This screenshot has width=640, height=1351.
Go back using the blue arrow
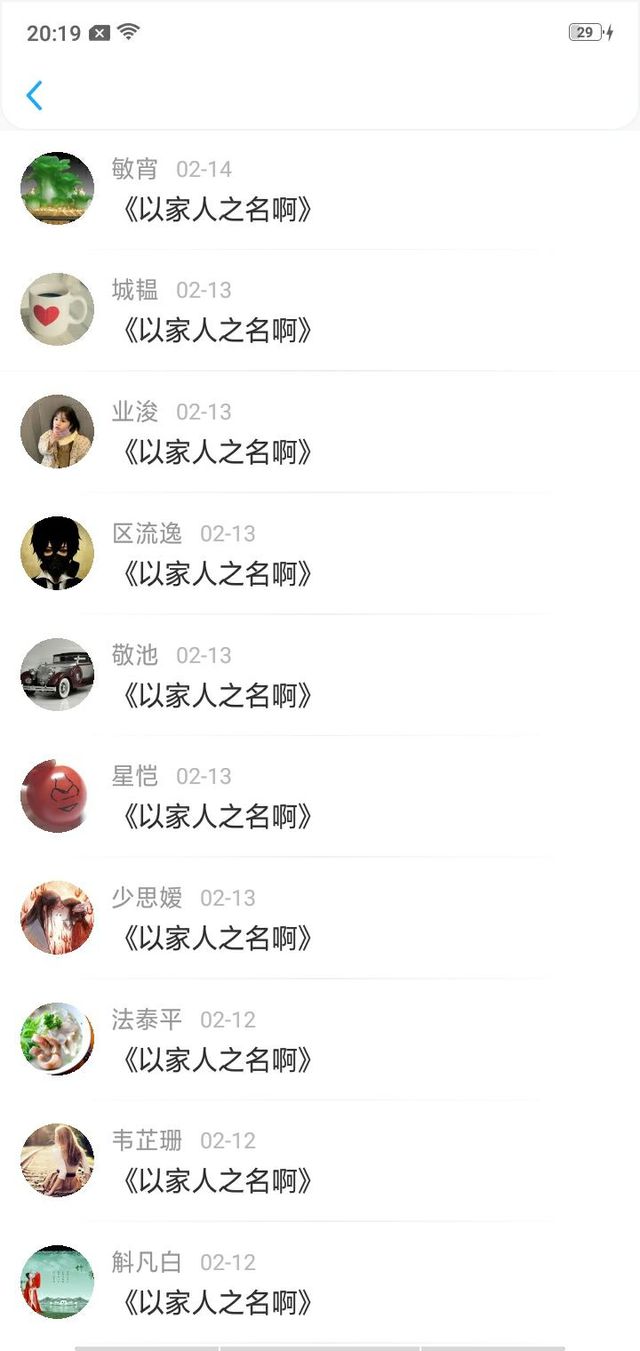pos(35,96)
